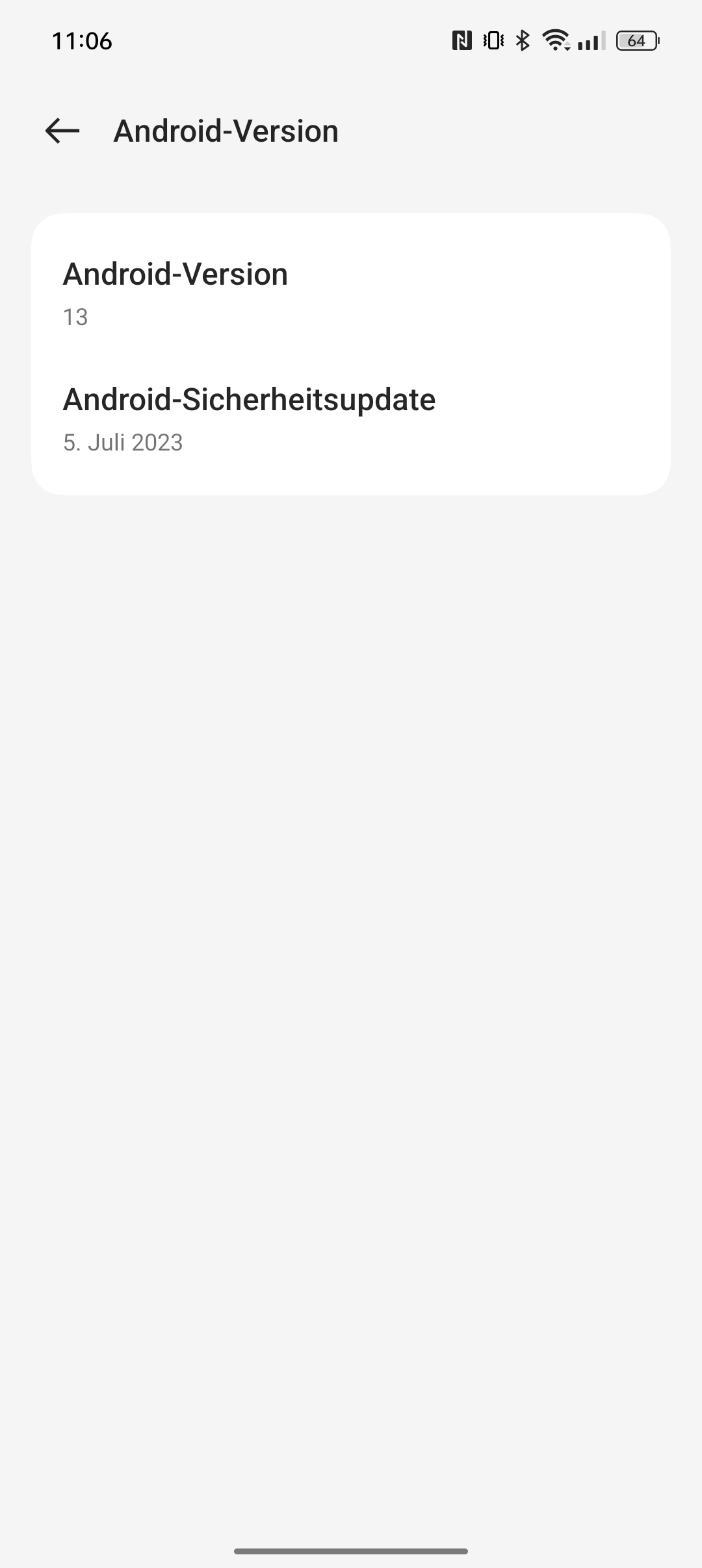
Task: Tap the Android-Version 13 row
Action: tap(351, 293)
